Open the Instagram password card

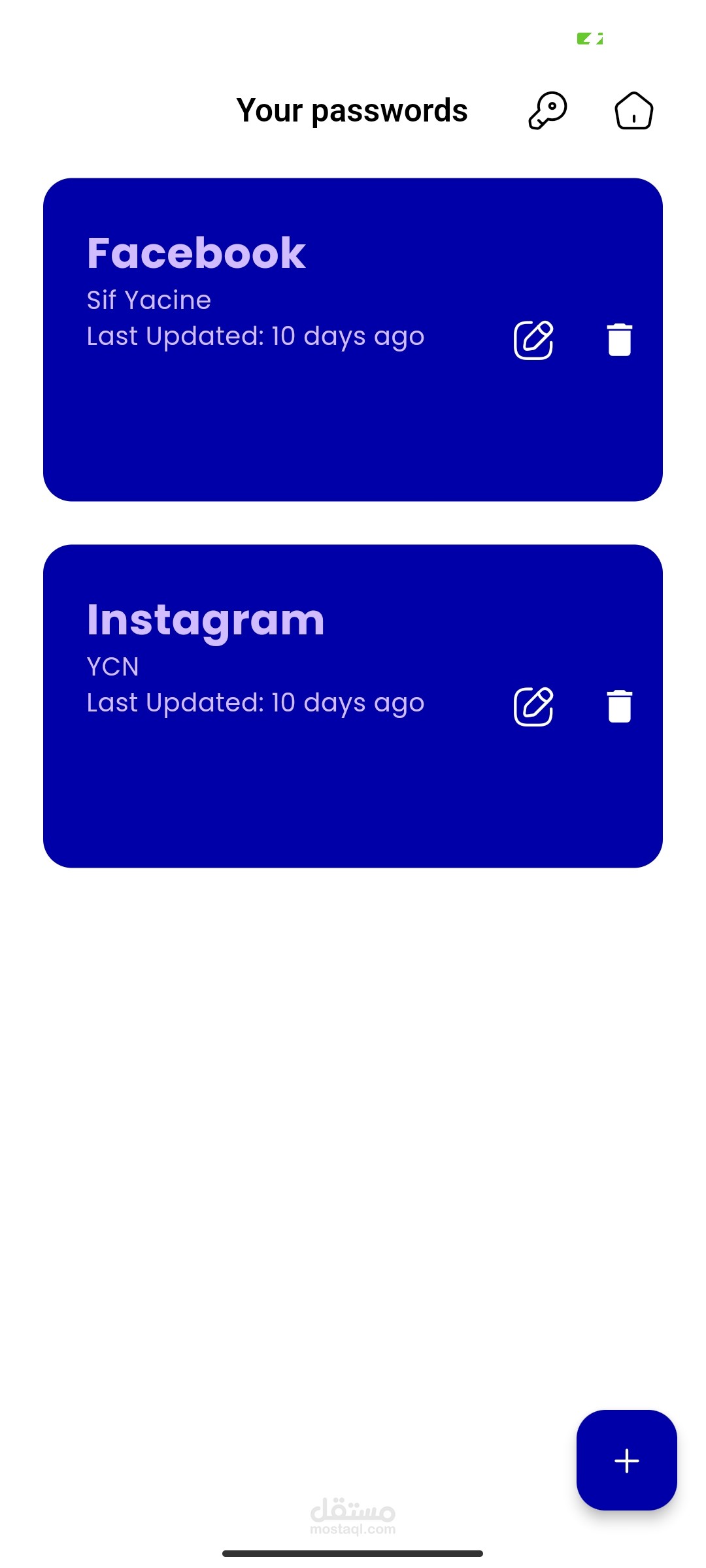(353, 706)
